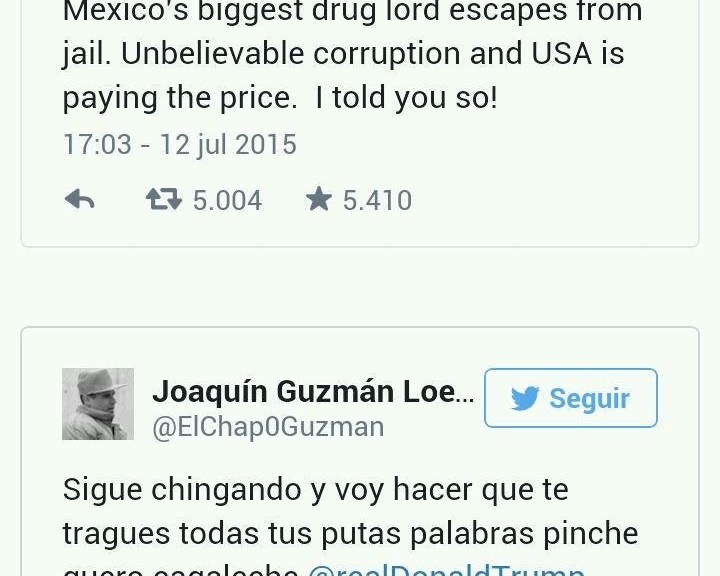The height and width of the screenshot is (576, 720).
Task: Open Joaquín Guzmán's profile picture
Action: pyautogui.click(x=98, y=404)
